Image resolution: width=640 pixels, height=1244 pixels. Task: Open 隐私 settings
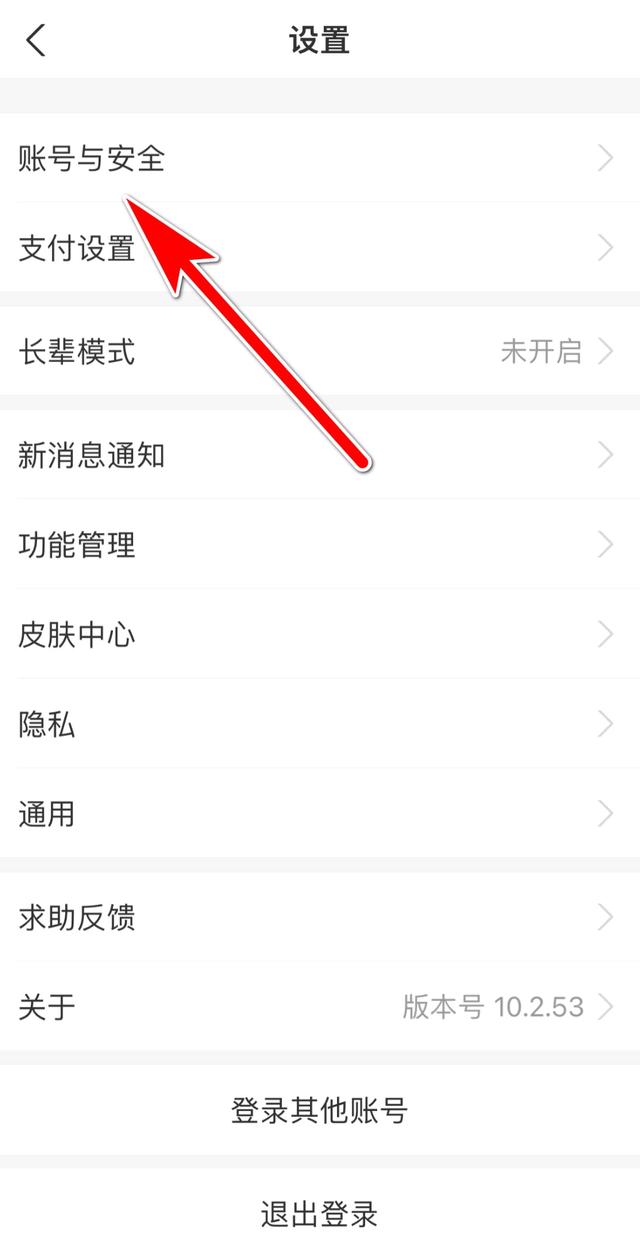320,724
